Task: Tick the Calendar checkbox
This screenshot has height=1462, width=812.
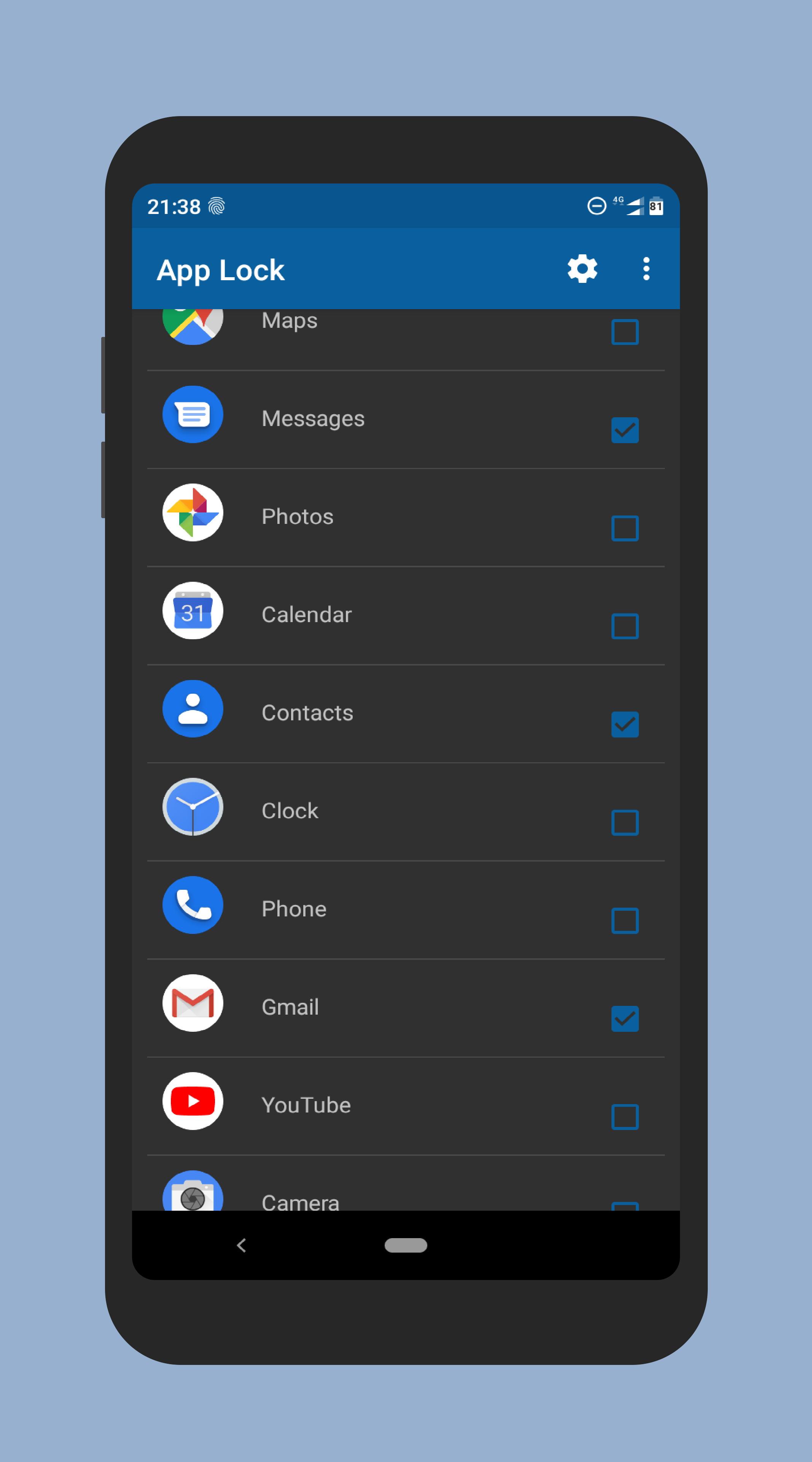Action: tap(625, 626)
